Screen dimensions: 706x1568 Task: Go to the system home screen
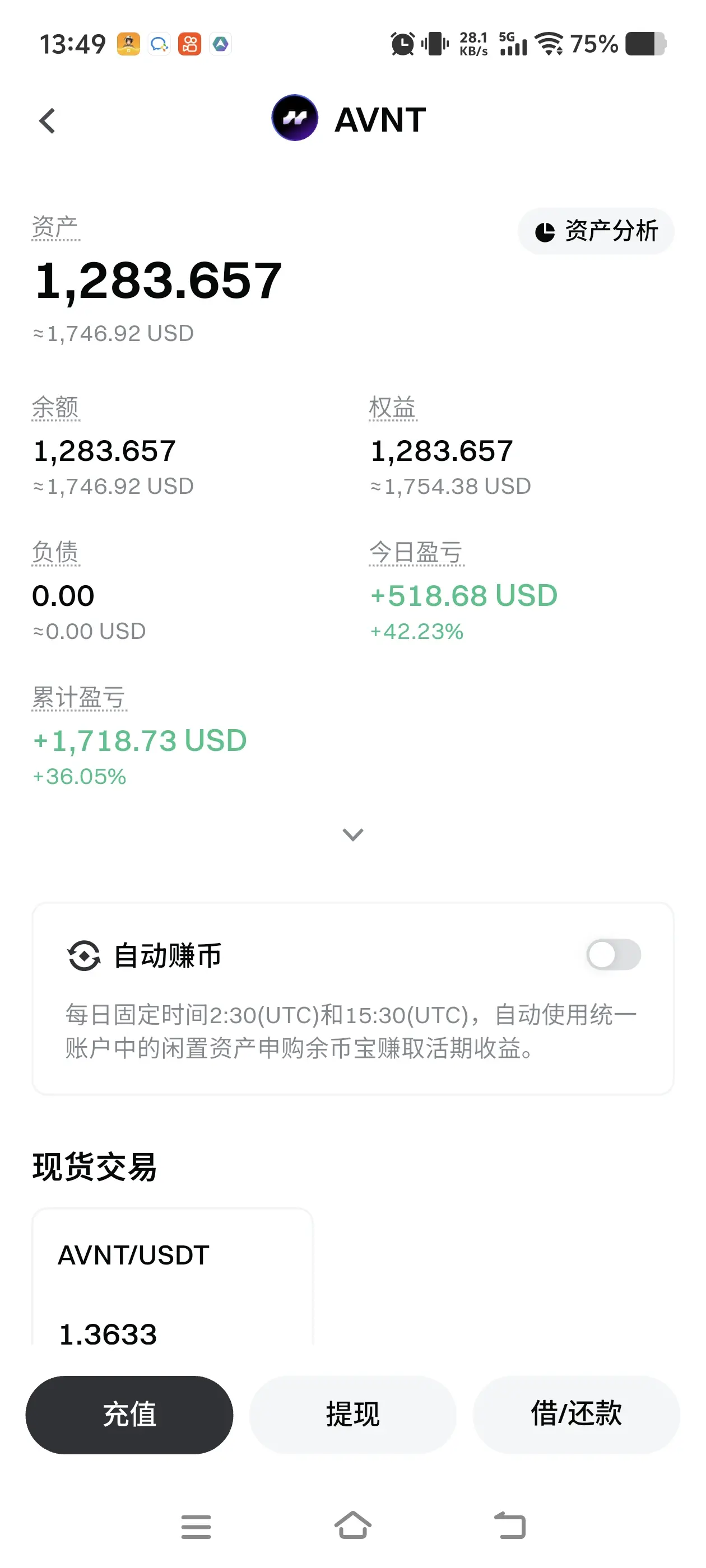click(352, 1526)
